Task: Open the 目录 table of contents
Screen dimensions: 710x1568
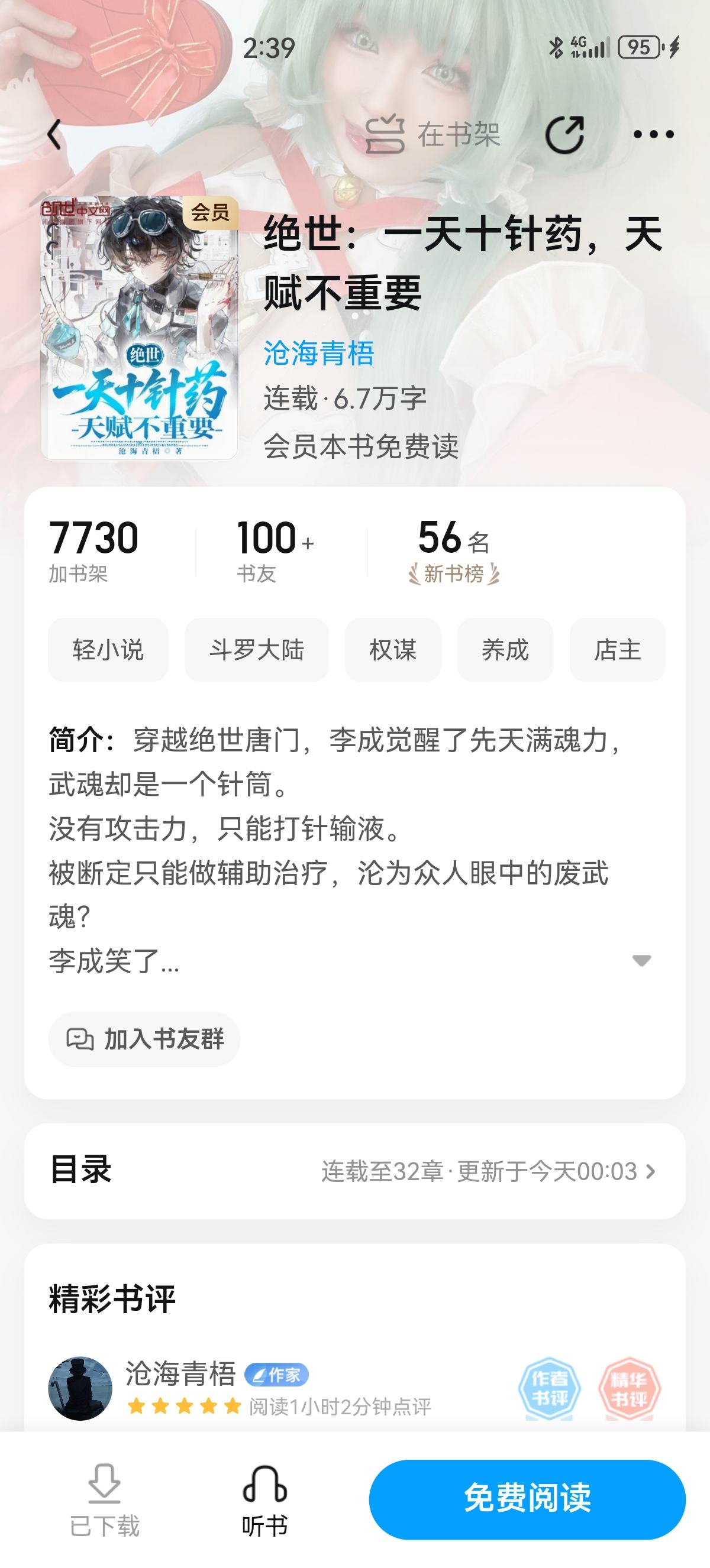Action: (x=354, y=1171)
